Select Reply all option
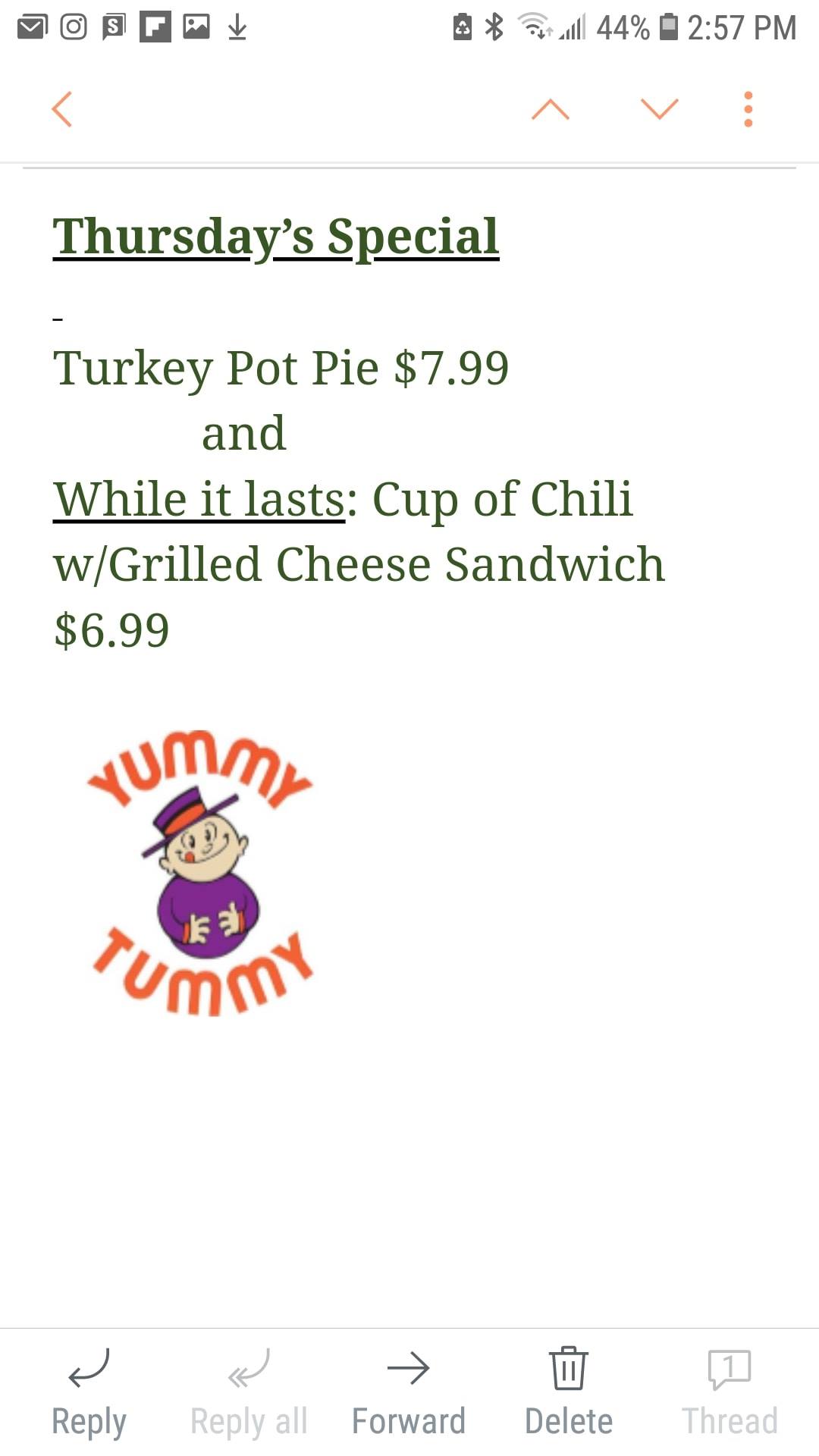Viewport: 819px width, 1456px height. point(249,1392)
